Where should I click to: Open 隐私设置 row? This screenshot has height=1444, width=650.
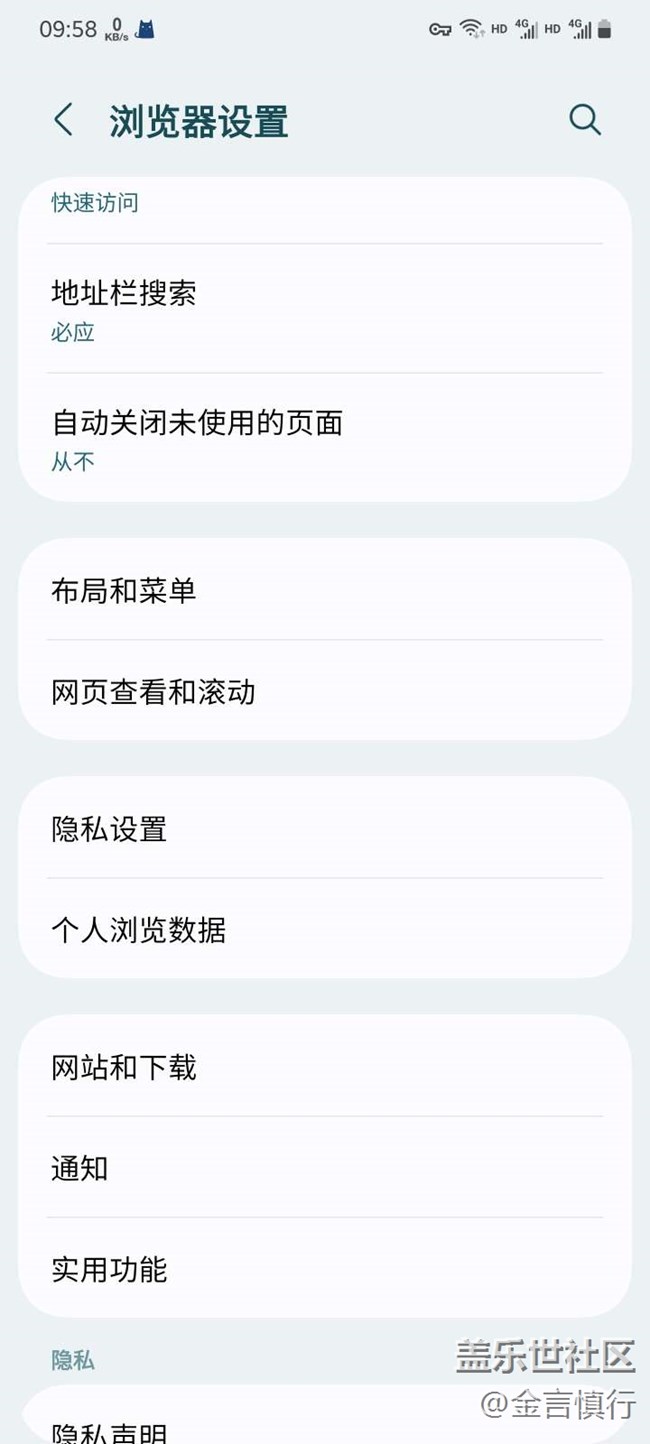pos(324,829)
